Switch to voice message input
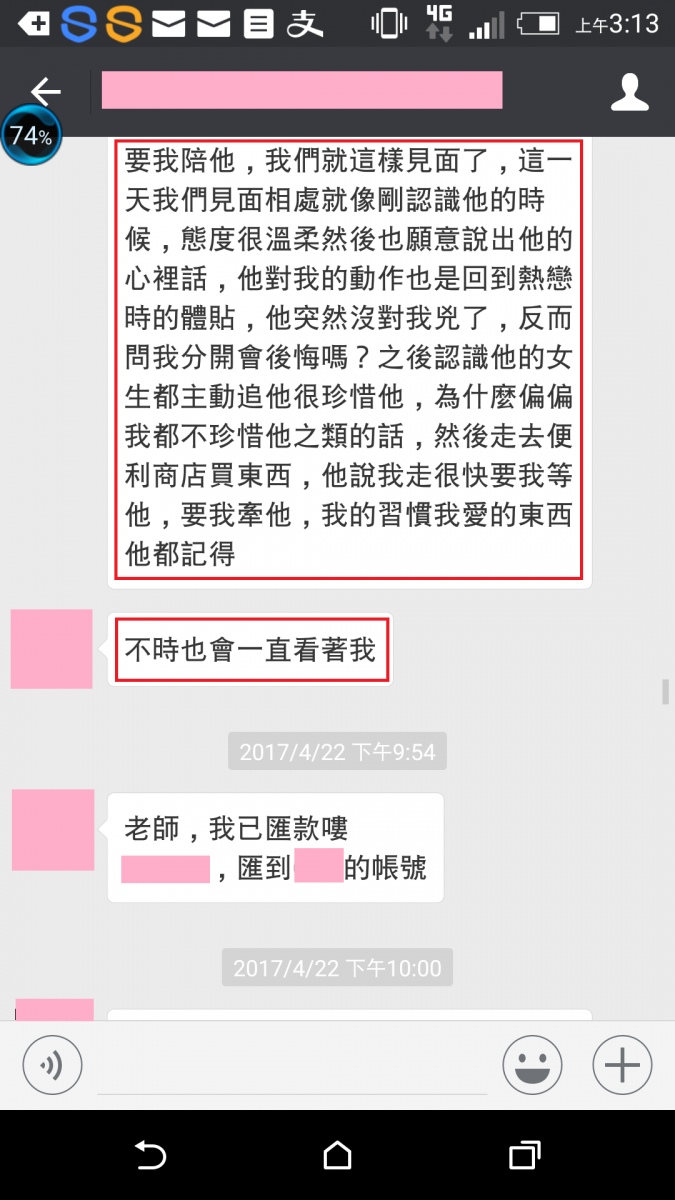The width and height of the screenshot is (675, 1200). [52, 1066]
